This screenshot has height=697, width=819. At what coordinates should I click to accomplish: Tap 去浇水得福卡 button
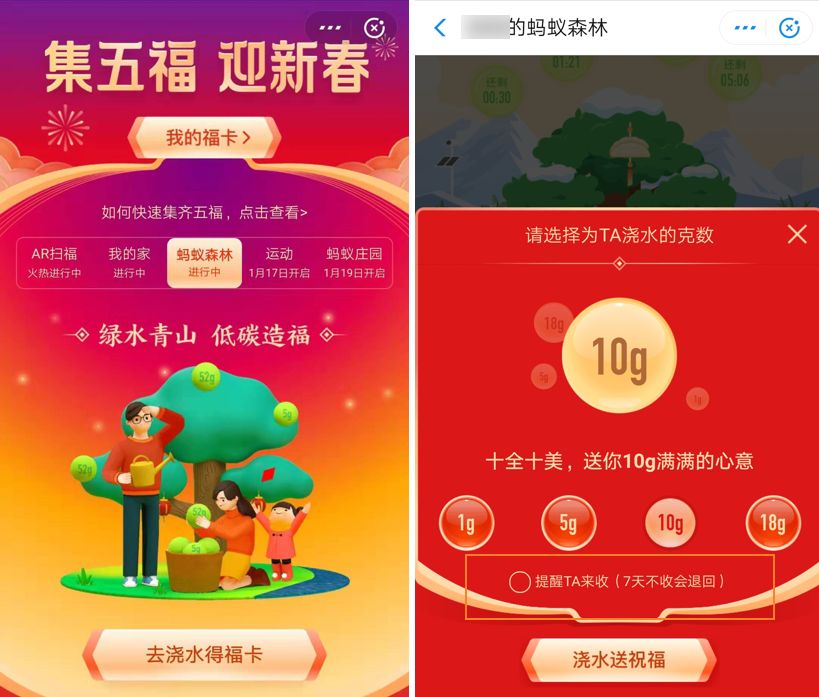[204, 655]
